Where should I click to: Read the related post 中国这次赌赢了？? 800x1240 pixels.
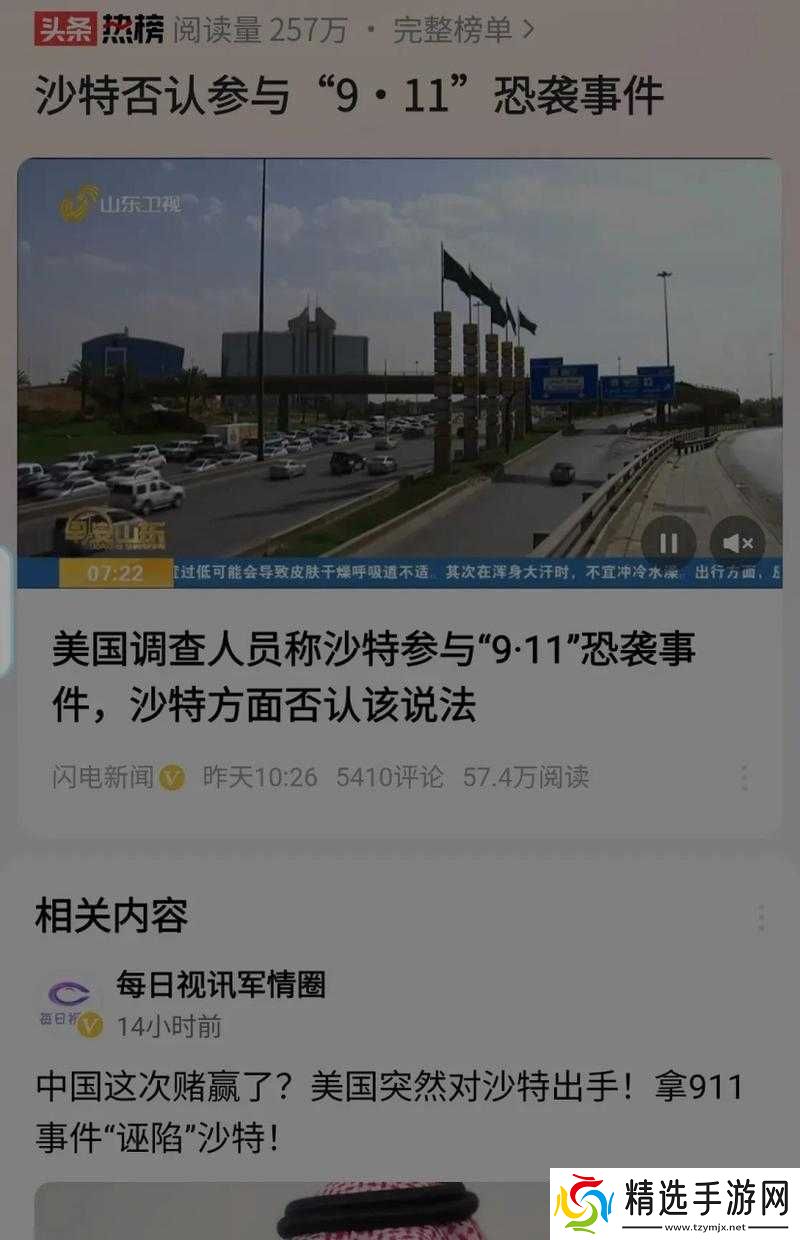(x=388, y=1111)
